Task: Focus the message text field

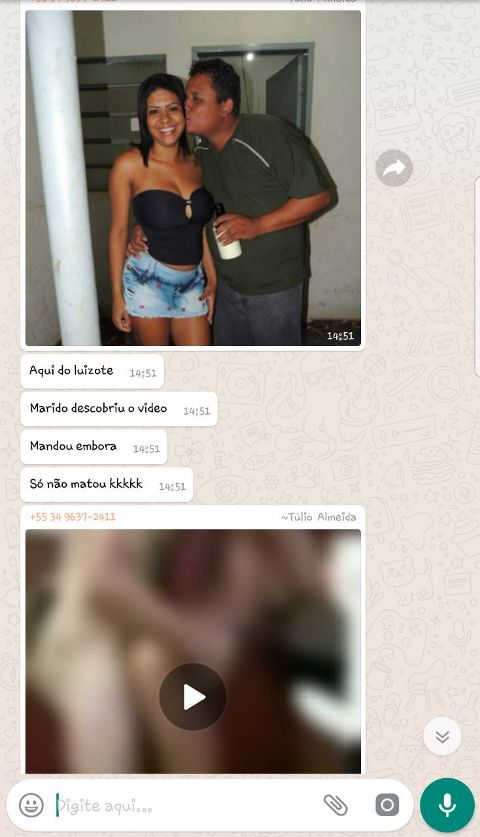Action: (x=182, y=806)
